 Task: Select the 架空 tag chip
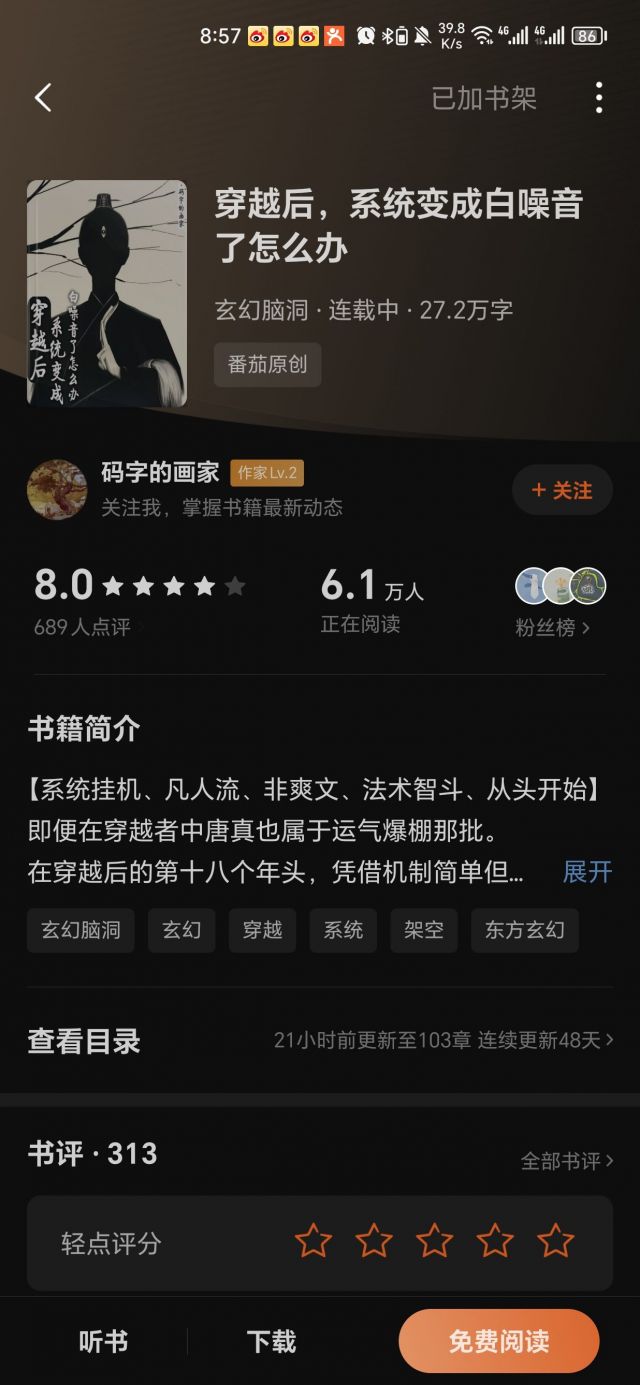424,930
